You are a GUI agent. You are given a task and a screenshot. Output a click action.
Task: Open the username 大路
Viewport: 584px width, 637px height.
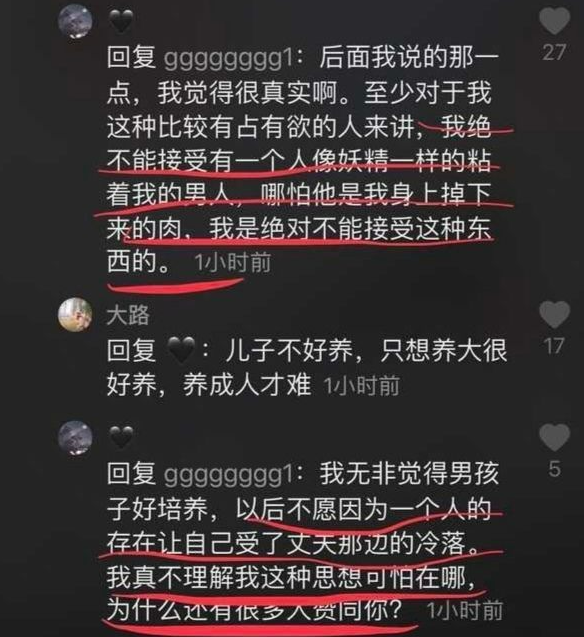tap(128, 315)
